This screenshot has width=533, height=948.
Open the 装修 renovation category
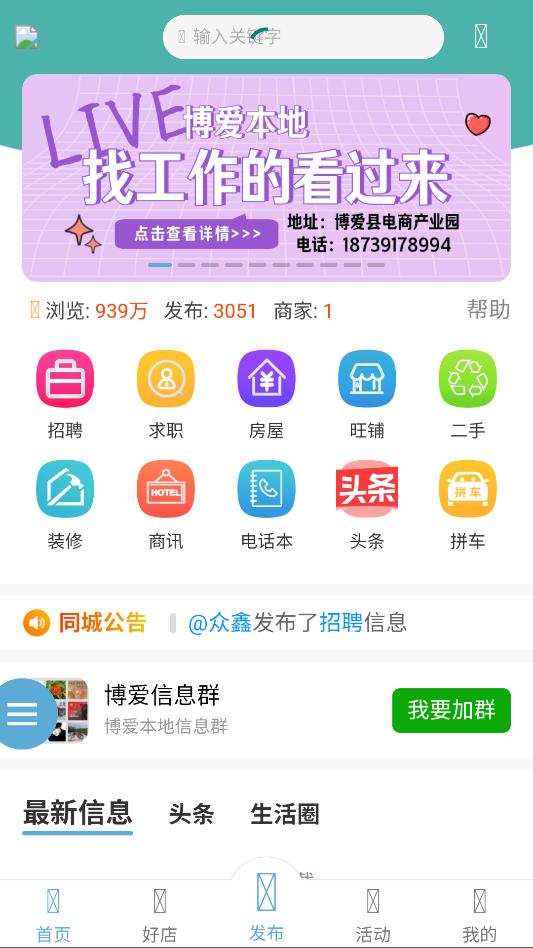[65, 505]
